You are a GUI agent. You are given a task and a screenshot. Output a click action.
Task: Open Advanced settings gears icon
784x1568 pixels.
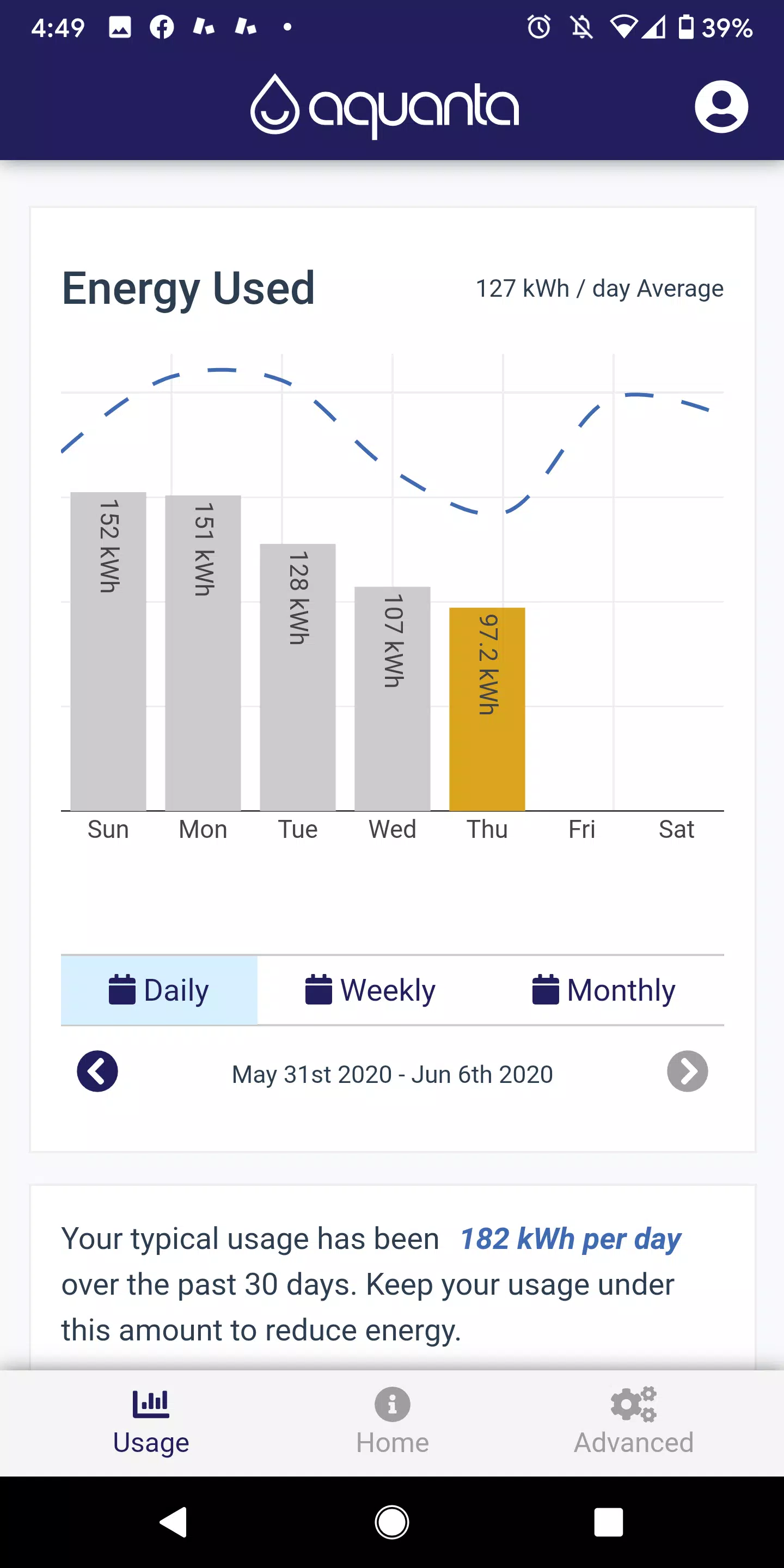pos(633,1403)
